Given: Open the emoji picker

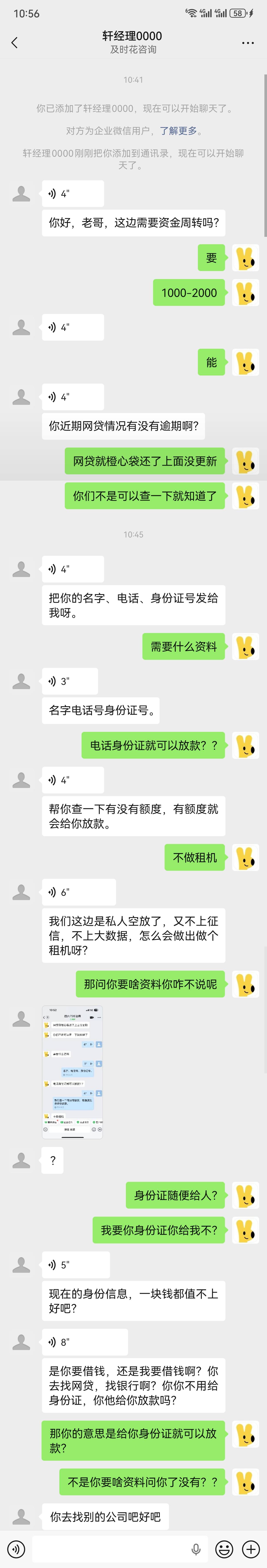Looking at the screenshot, I should click(224, 1549).
